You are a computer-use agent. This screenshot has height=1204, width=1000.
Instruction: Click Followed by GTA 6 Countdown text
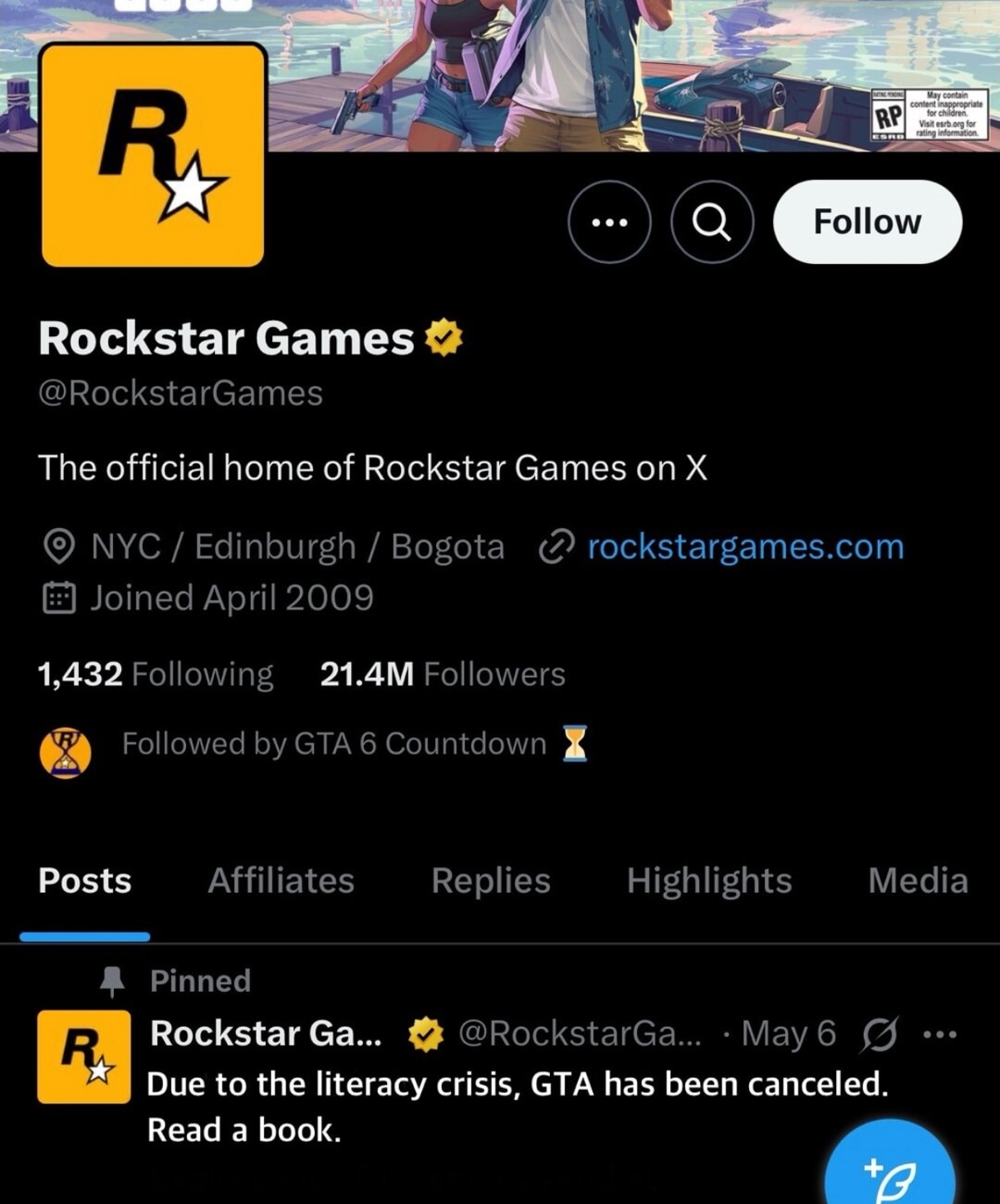(331, 743)
